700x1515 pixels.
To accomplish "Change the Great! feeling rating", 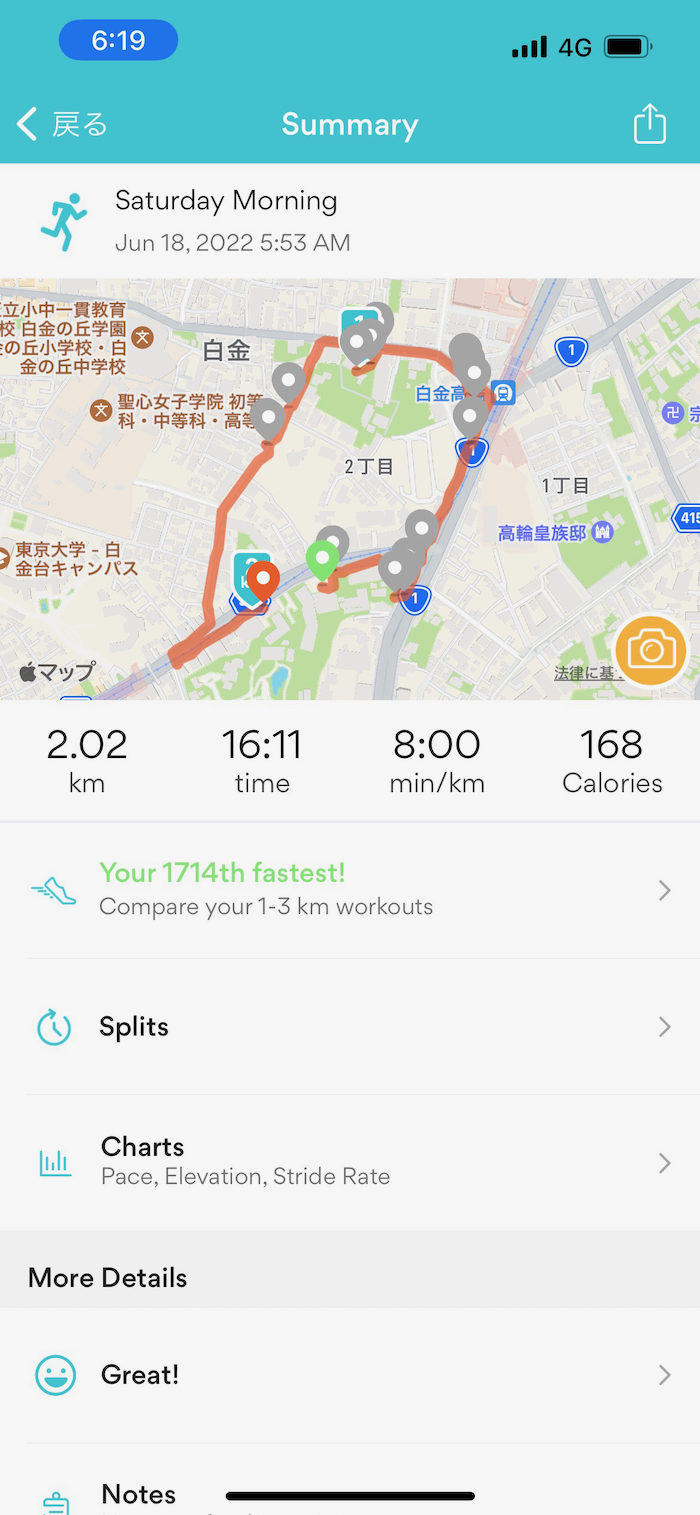I will click(350, 1375).
